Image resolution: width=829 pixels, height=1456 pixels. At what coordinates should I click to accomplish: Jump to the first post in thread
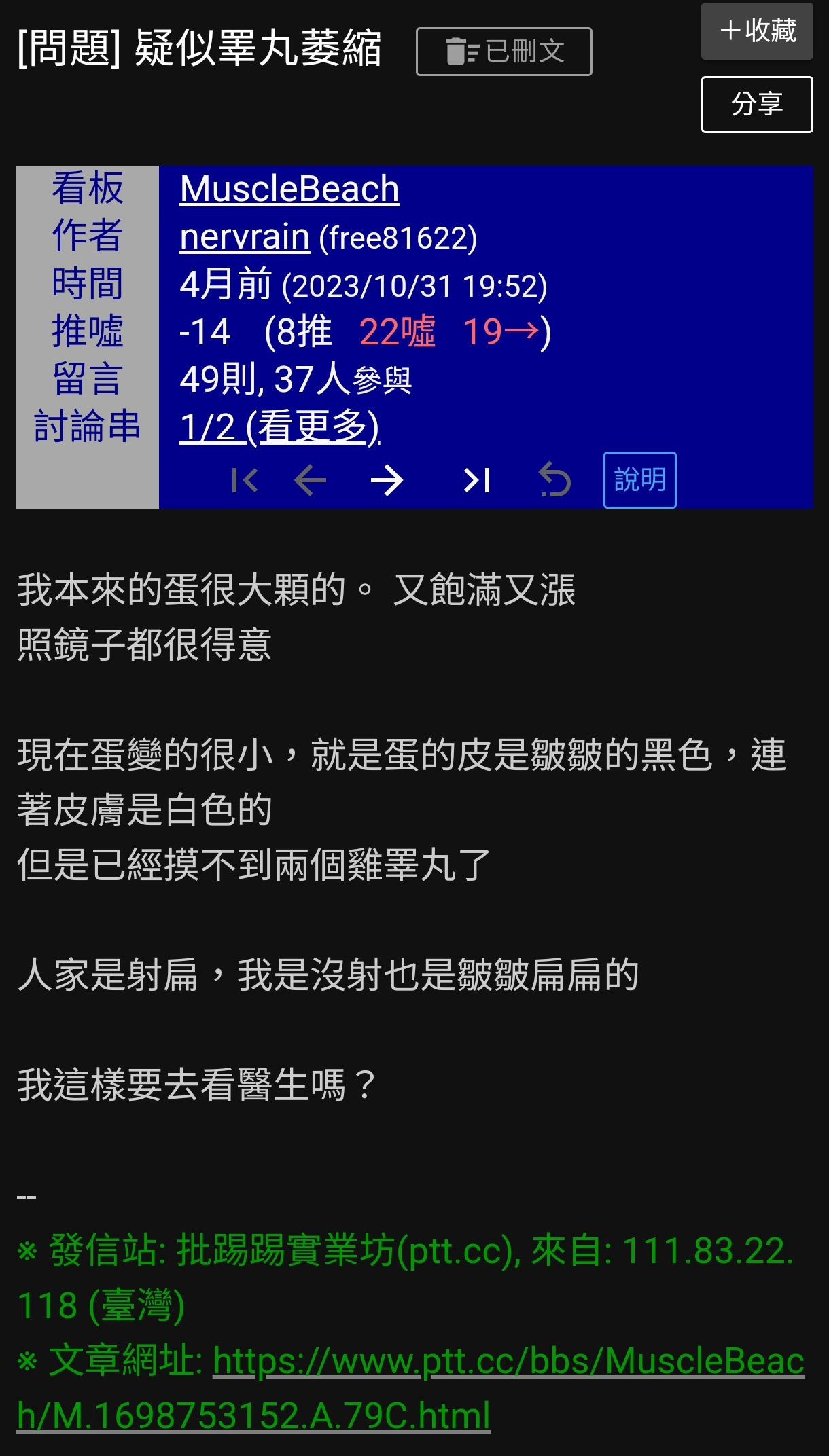coord(245,481)
